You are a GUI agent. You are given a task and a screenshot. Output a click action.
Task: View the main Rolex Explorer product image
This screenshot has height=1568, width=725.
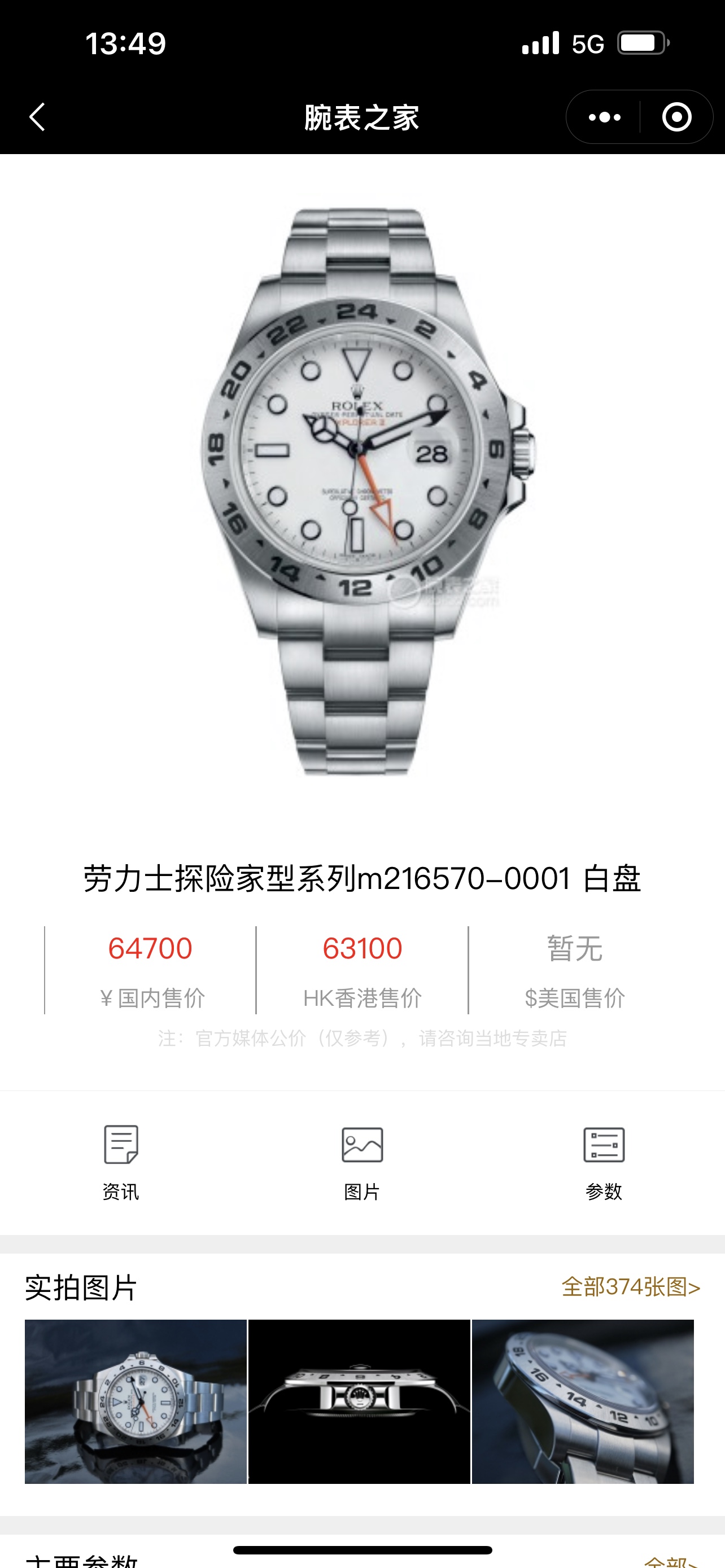pos(363,490)
